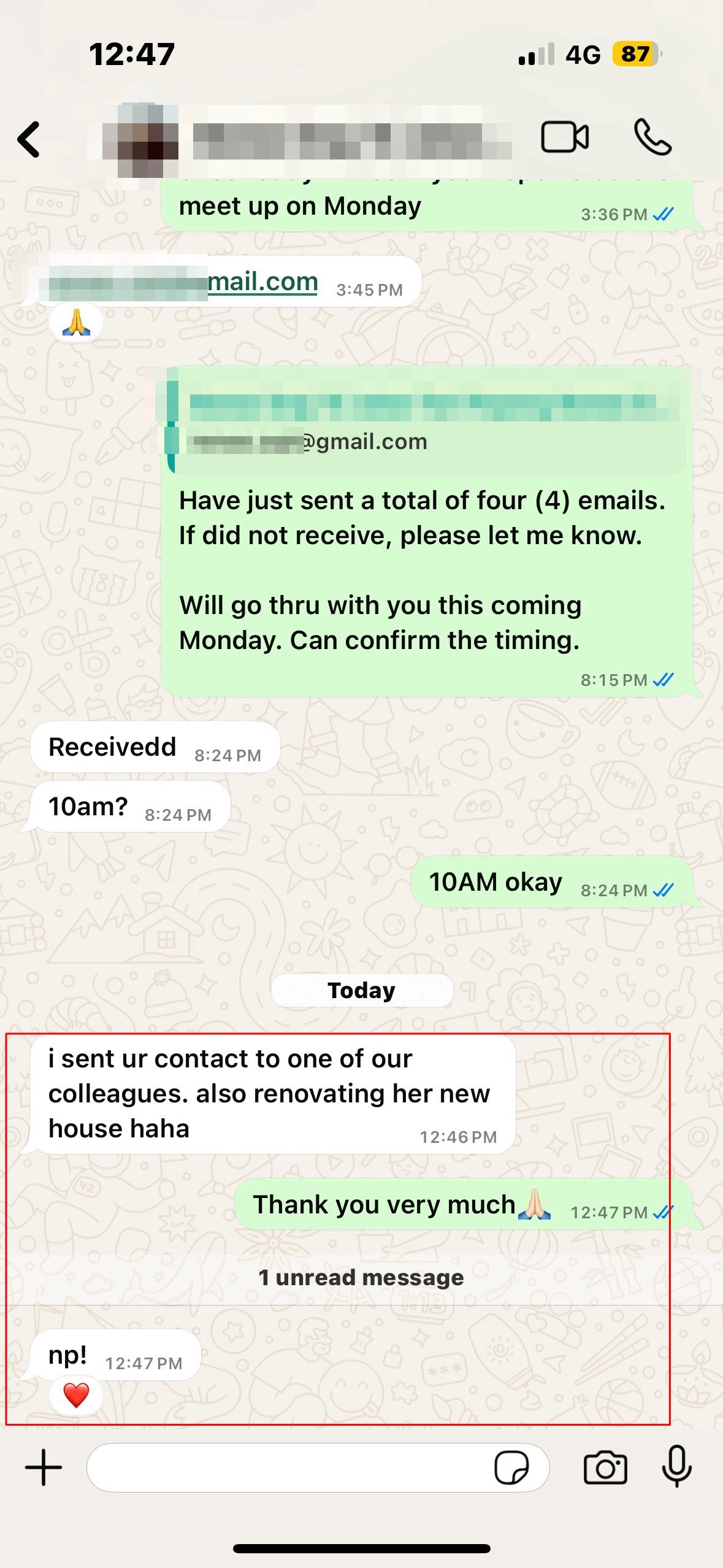Open the contact's profile info header
The width and height of the screenshot is (723, 1568).
[307, 140]
